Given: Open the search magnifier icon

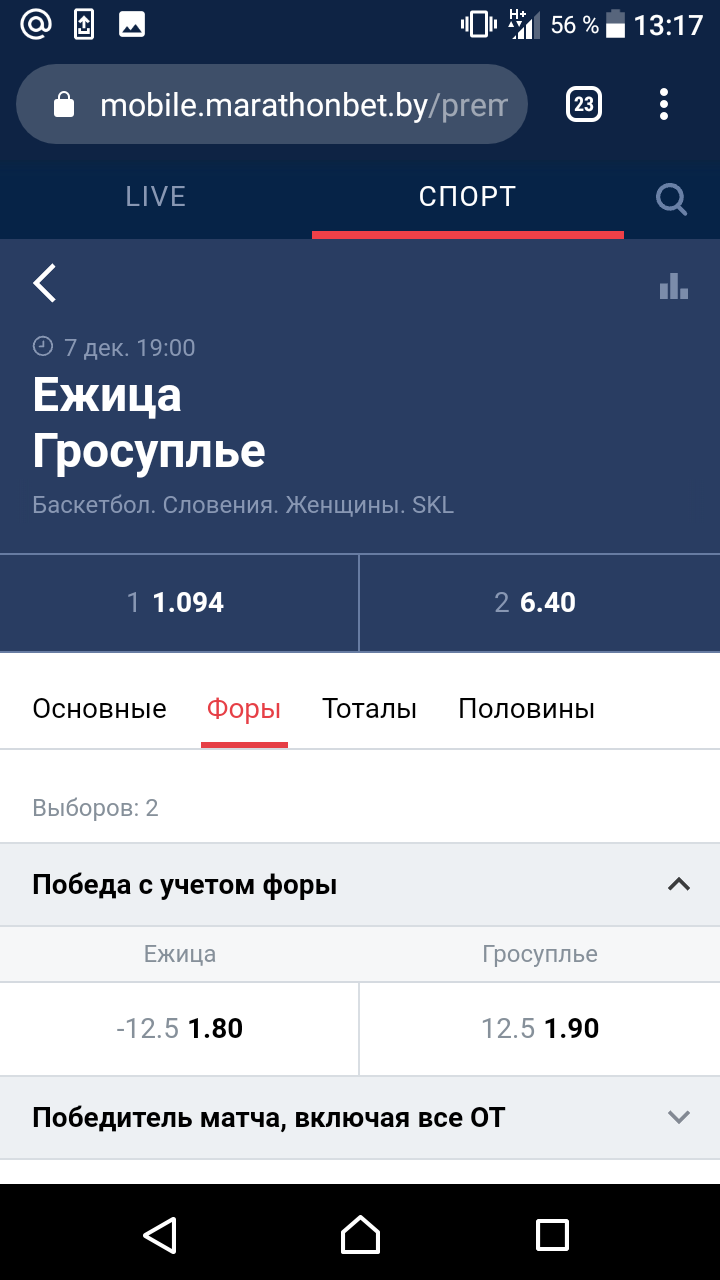Looking at the screenshot, I should (x=671, y=199).
